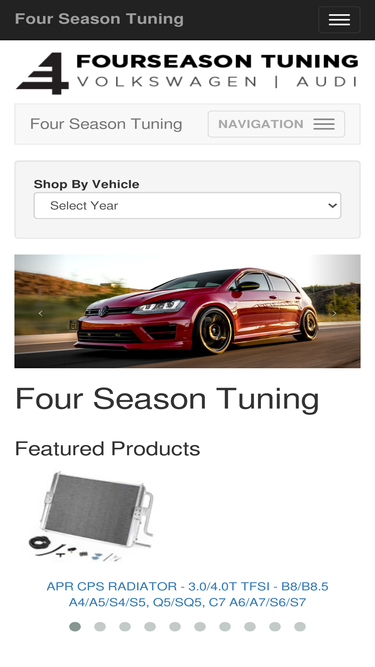The image size is (375, 667).
Task: Jump to second featured product dot
Action: click(x=100, y=627)
